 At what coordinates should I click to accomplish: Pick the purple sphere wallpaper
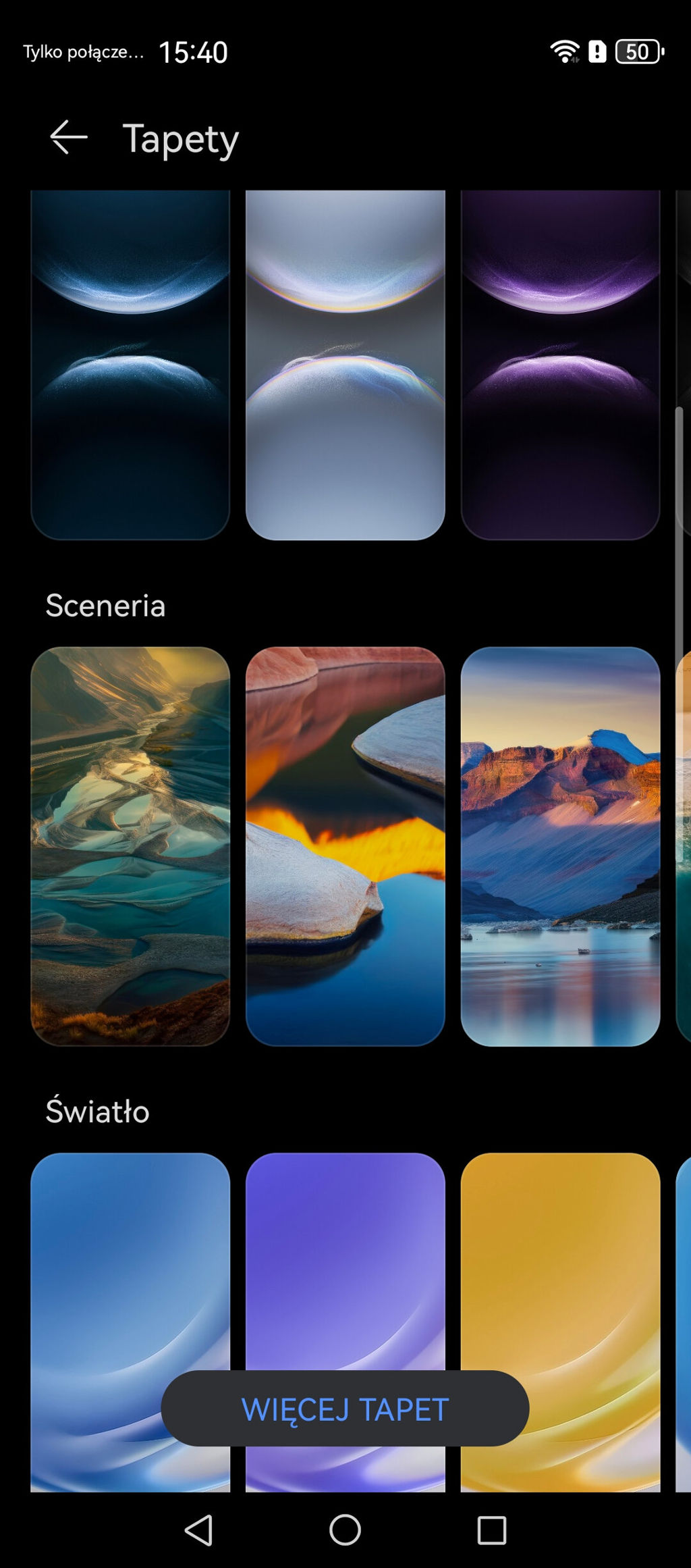[x=560, y=365]
